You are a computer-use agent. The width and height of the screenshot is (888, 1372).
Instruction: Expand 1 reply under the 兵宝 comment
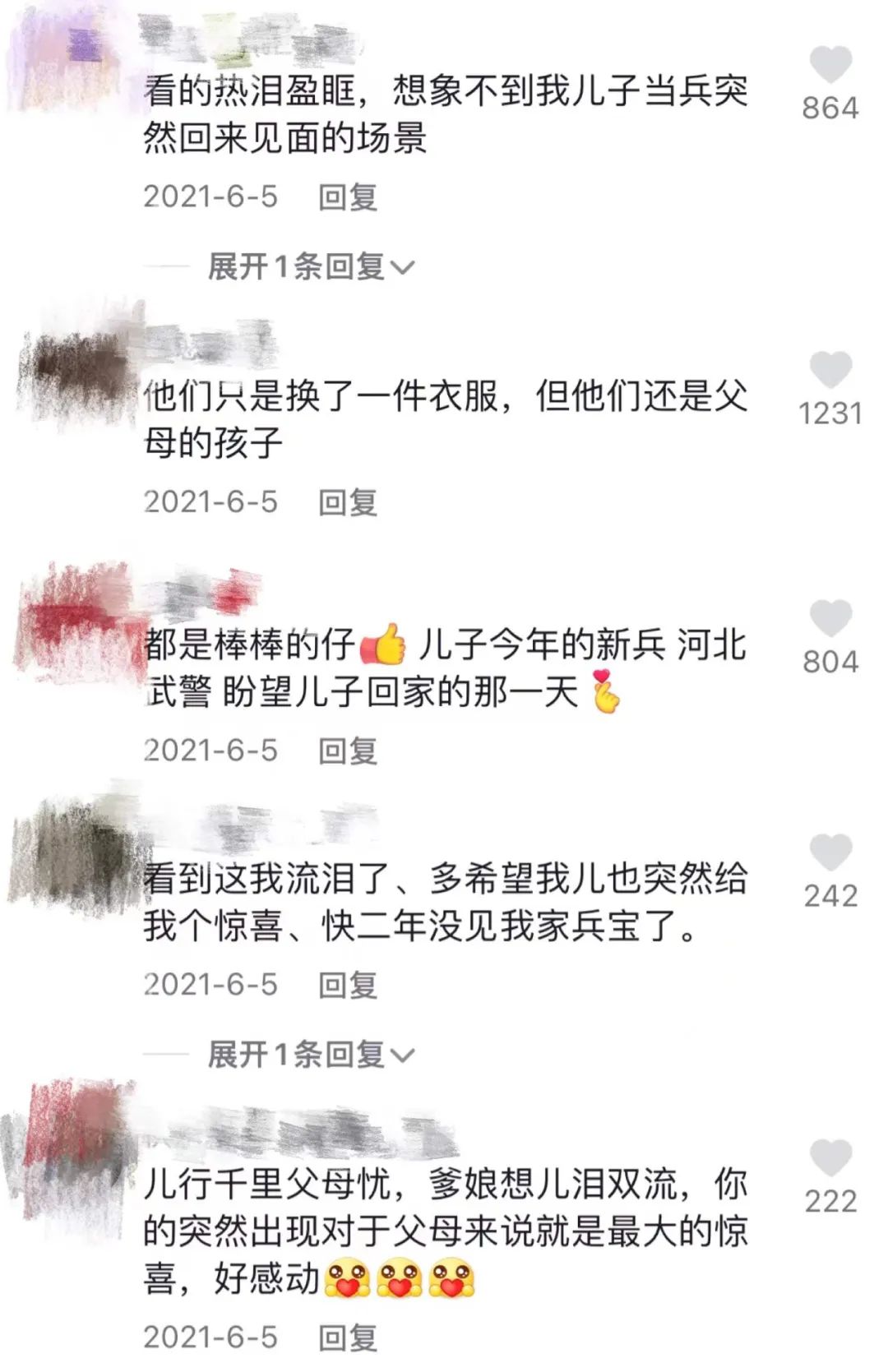[311, 1055]
